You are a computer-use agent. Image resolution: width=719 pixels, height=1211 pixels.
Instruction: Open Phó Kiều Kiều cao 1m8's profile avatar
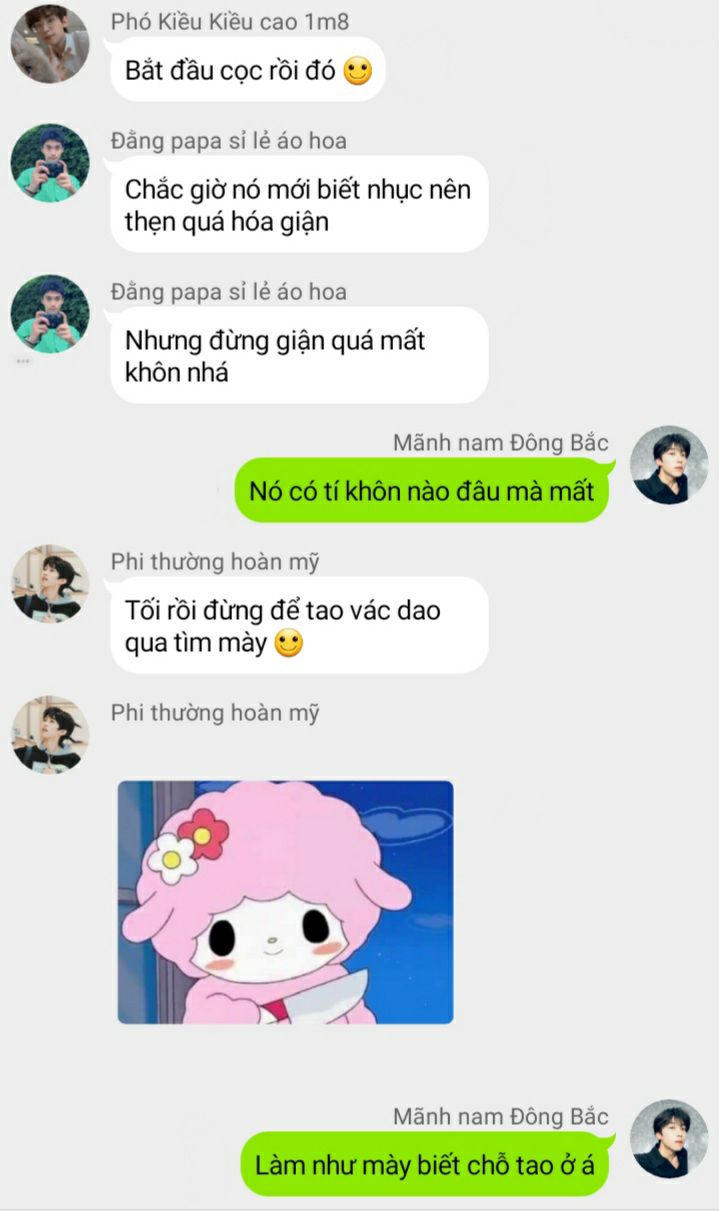(49, 43)
